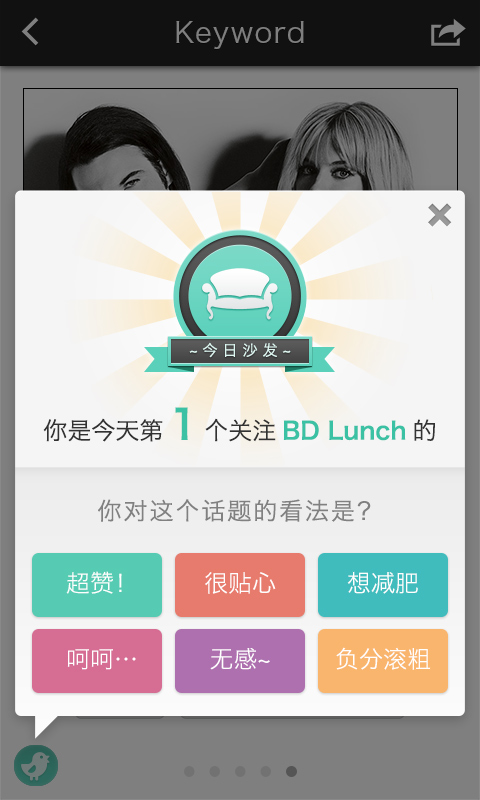Share this Keyword page
The width and height of the screenshot is (480, 800).
pos(448,33)
